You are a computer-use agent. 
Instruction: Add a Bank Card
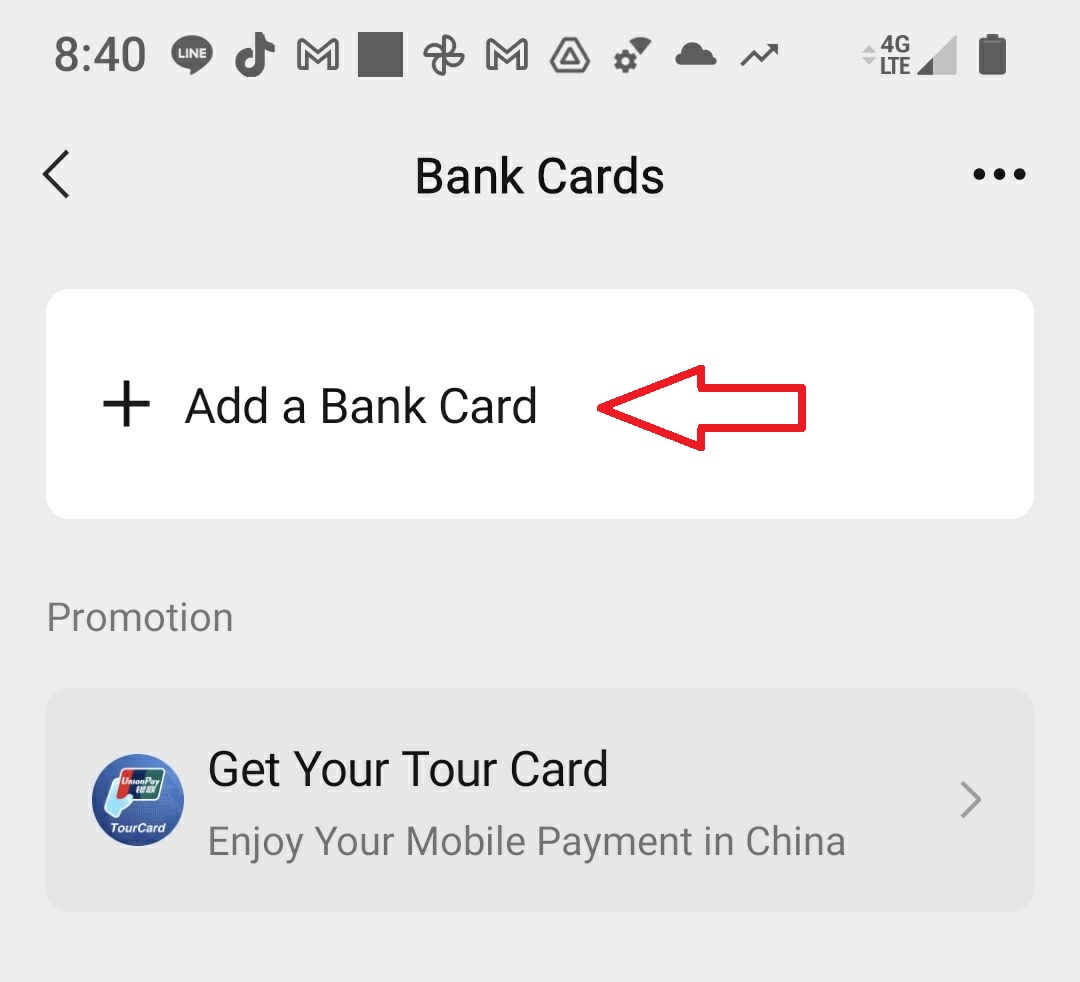pos(362,406)
